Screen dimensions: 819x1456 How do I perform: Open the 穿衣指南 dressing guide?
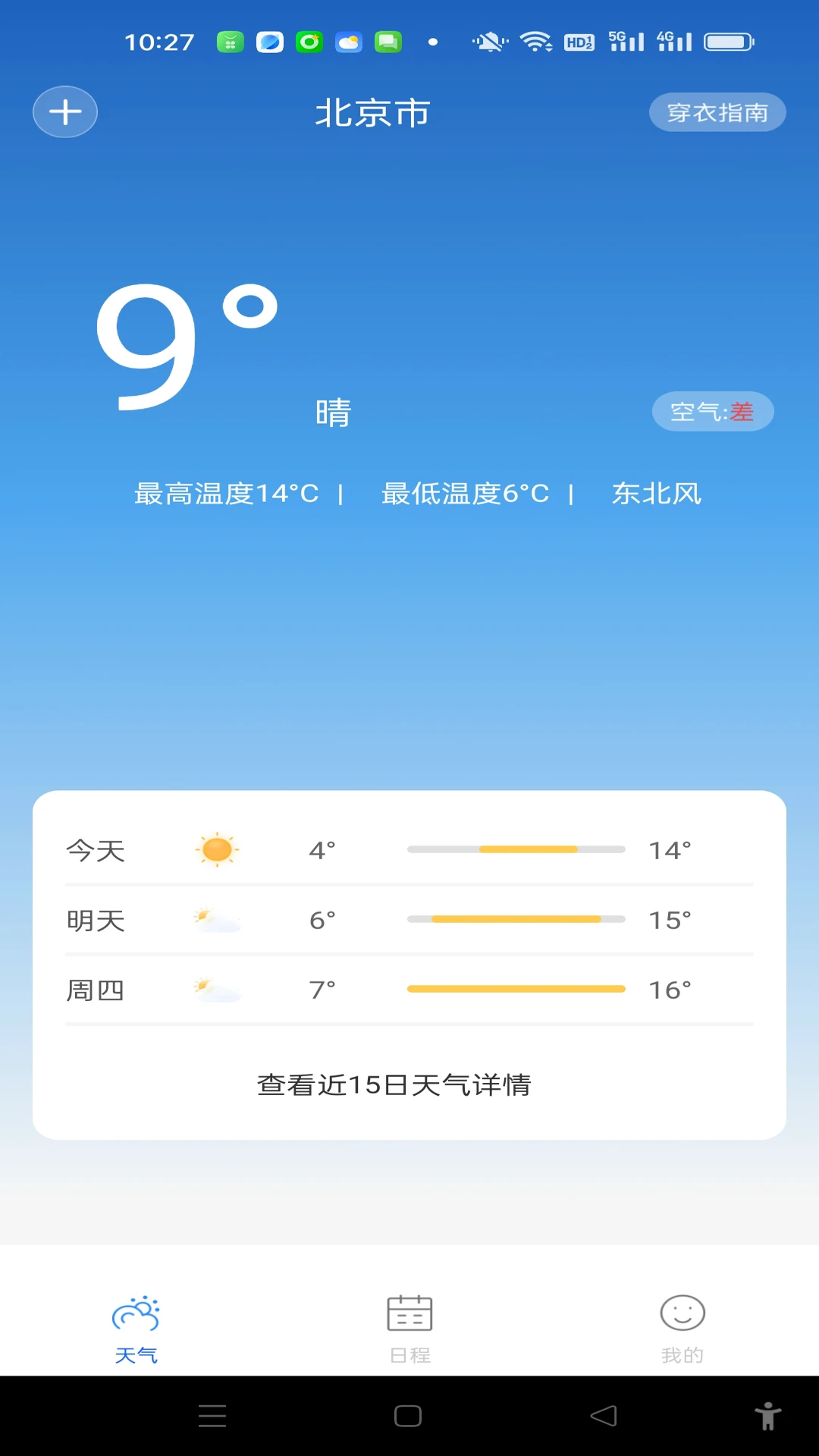click(x=717, y=111)
